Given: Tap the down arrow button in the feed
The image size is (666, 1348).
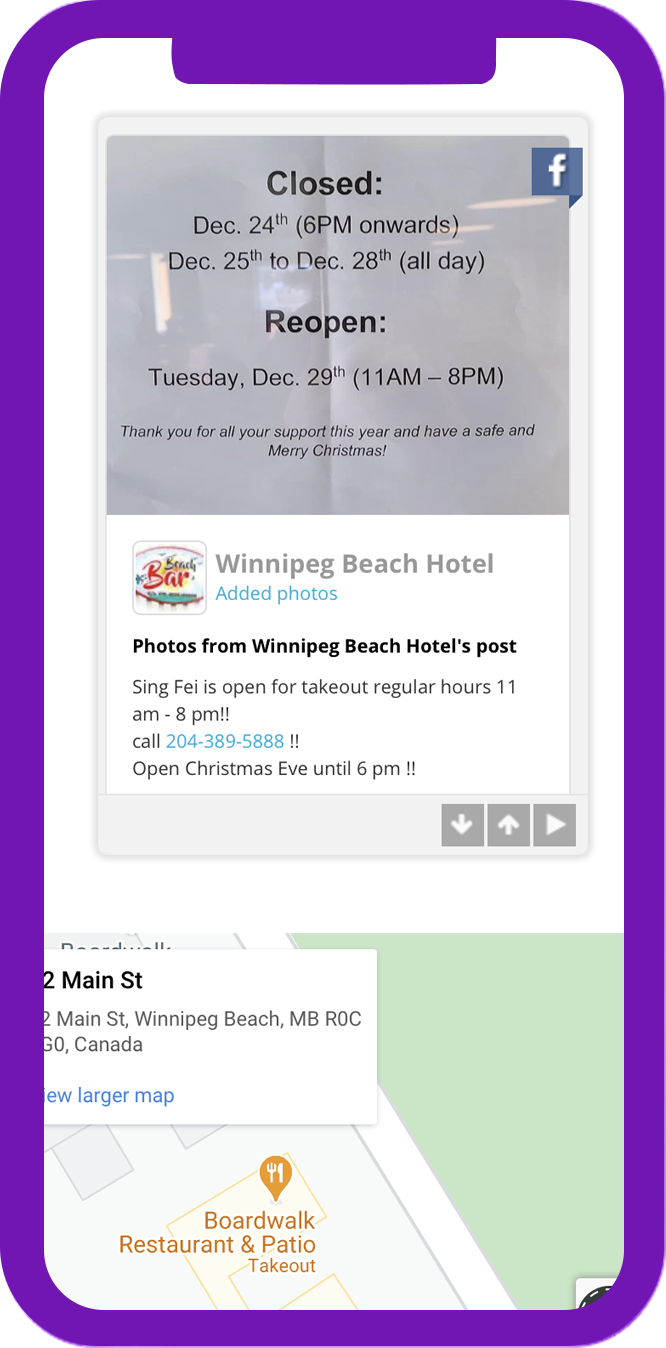Looking at the screenshot, I should (x=462, y=825).
